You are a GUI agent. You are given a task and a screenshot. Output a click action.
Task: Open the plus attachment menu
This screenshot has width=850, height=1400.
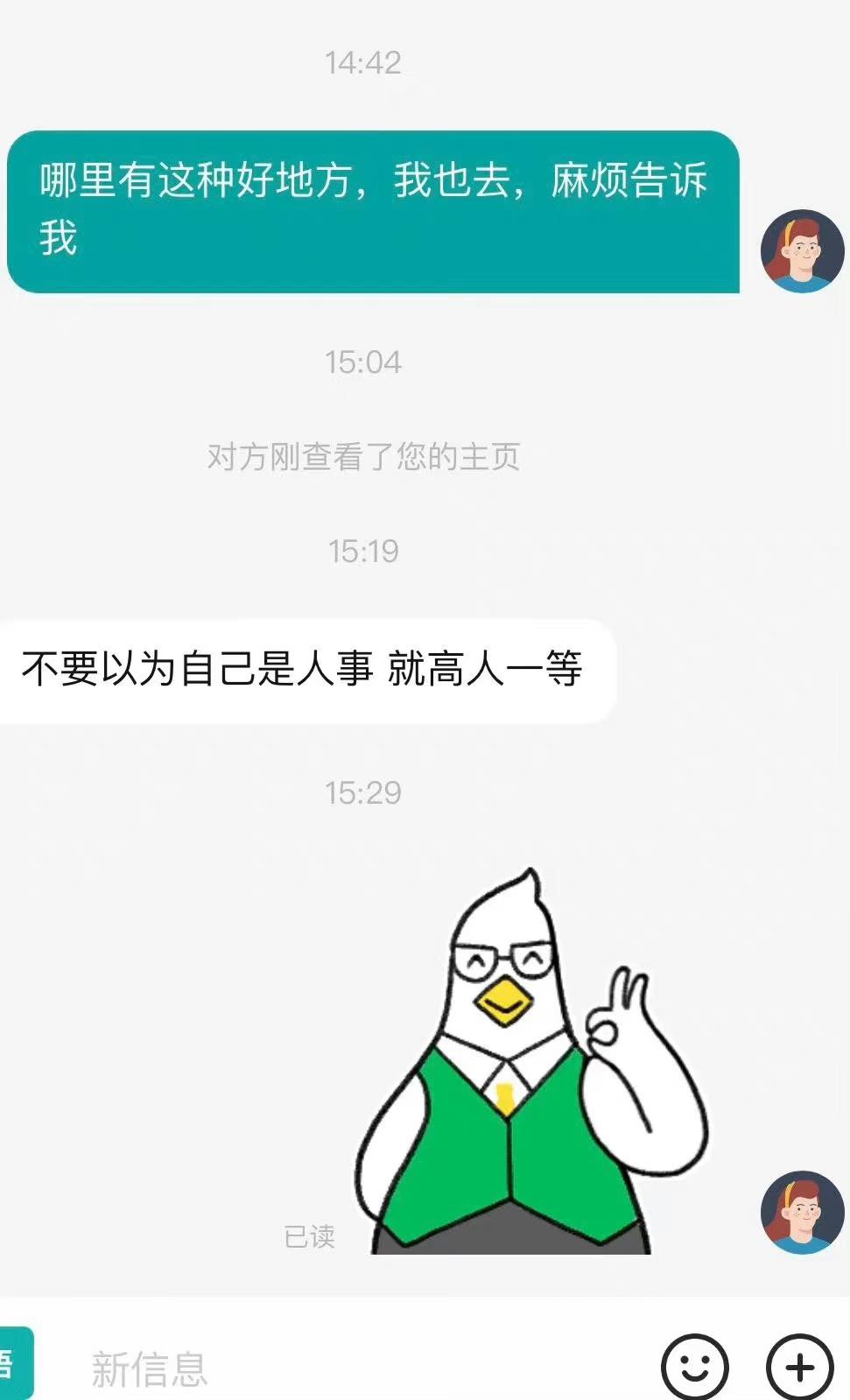tap(799, 1367)
